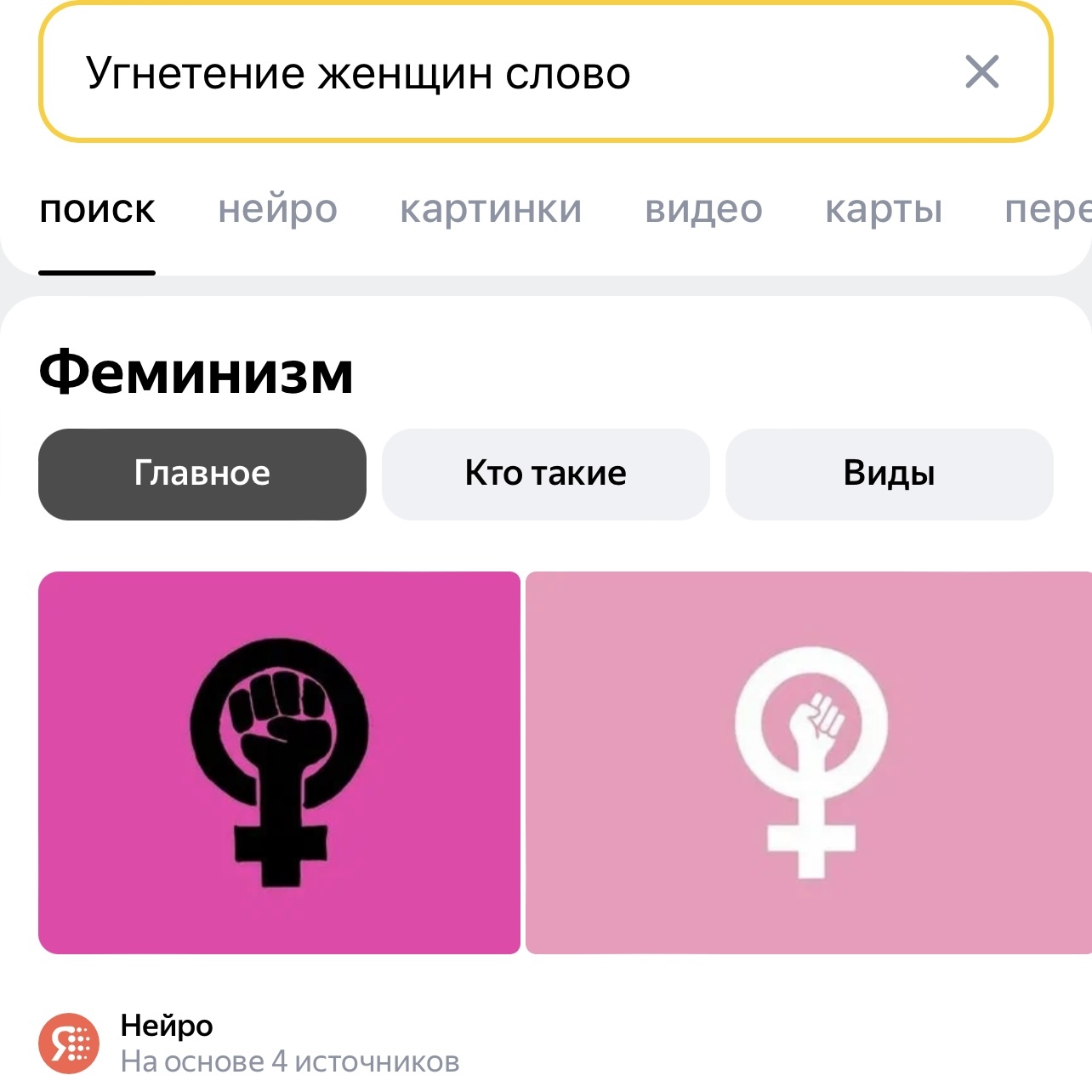
Task: Open the Кто такие chip
Action: point(545,474)
